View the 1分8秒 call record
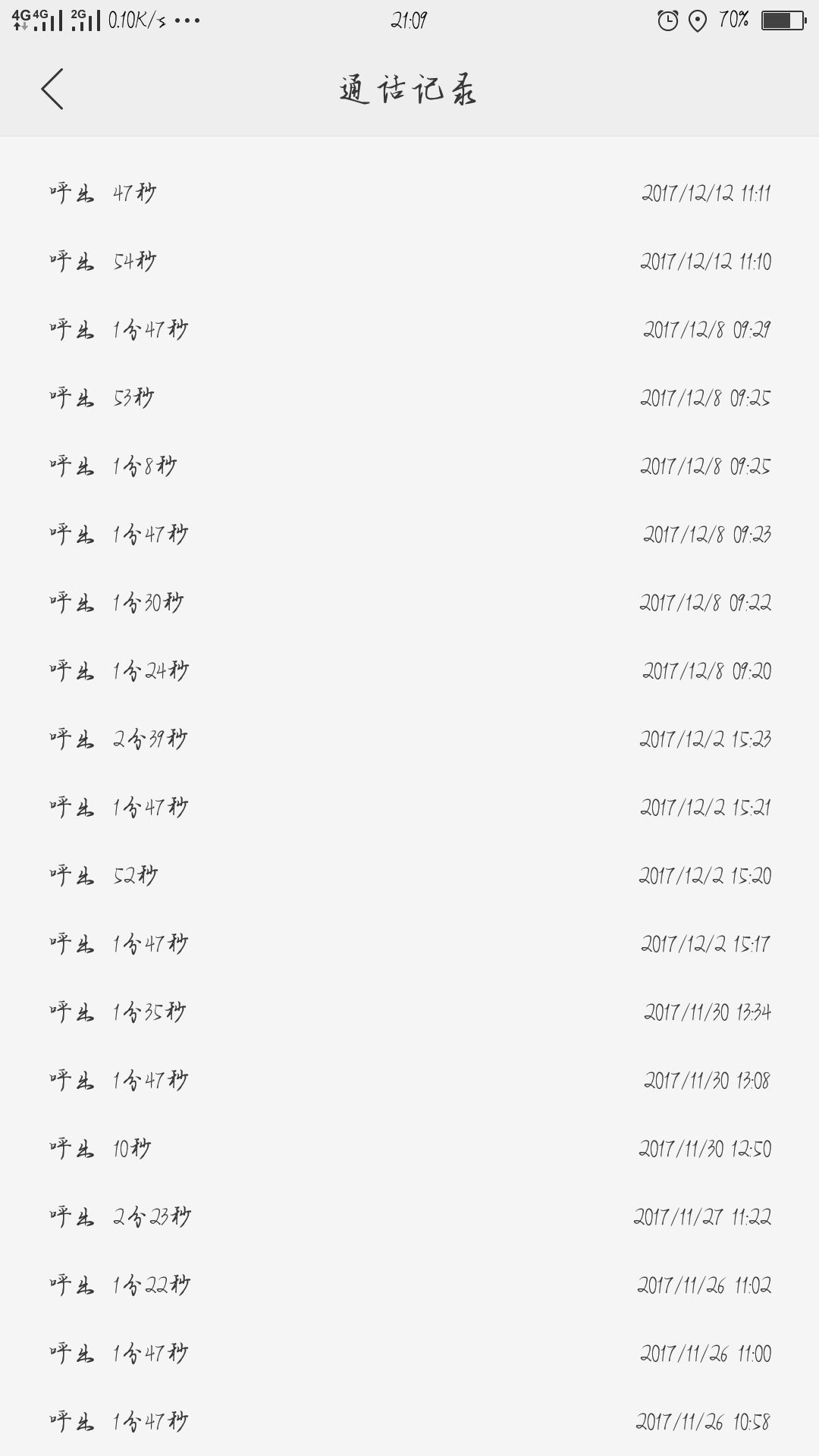Viewport: 819px width, 1456px height. [409, 466]
